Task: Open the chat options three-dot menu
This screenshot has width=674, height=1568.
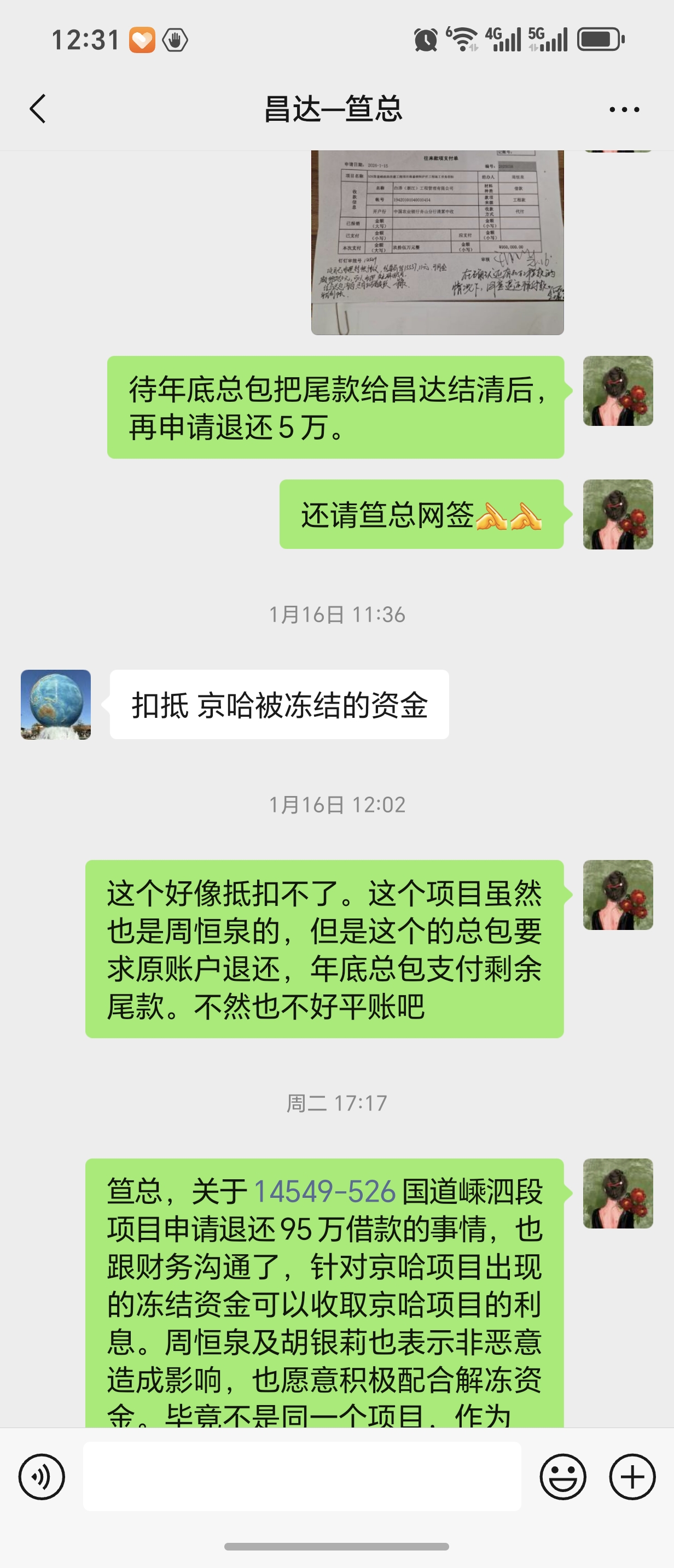Action: (624, 109)
